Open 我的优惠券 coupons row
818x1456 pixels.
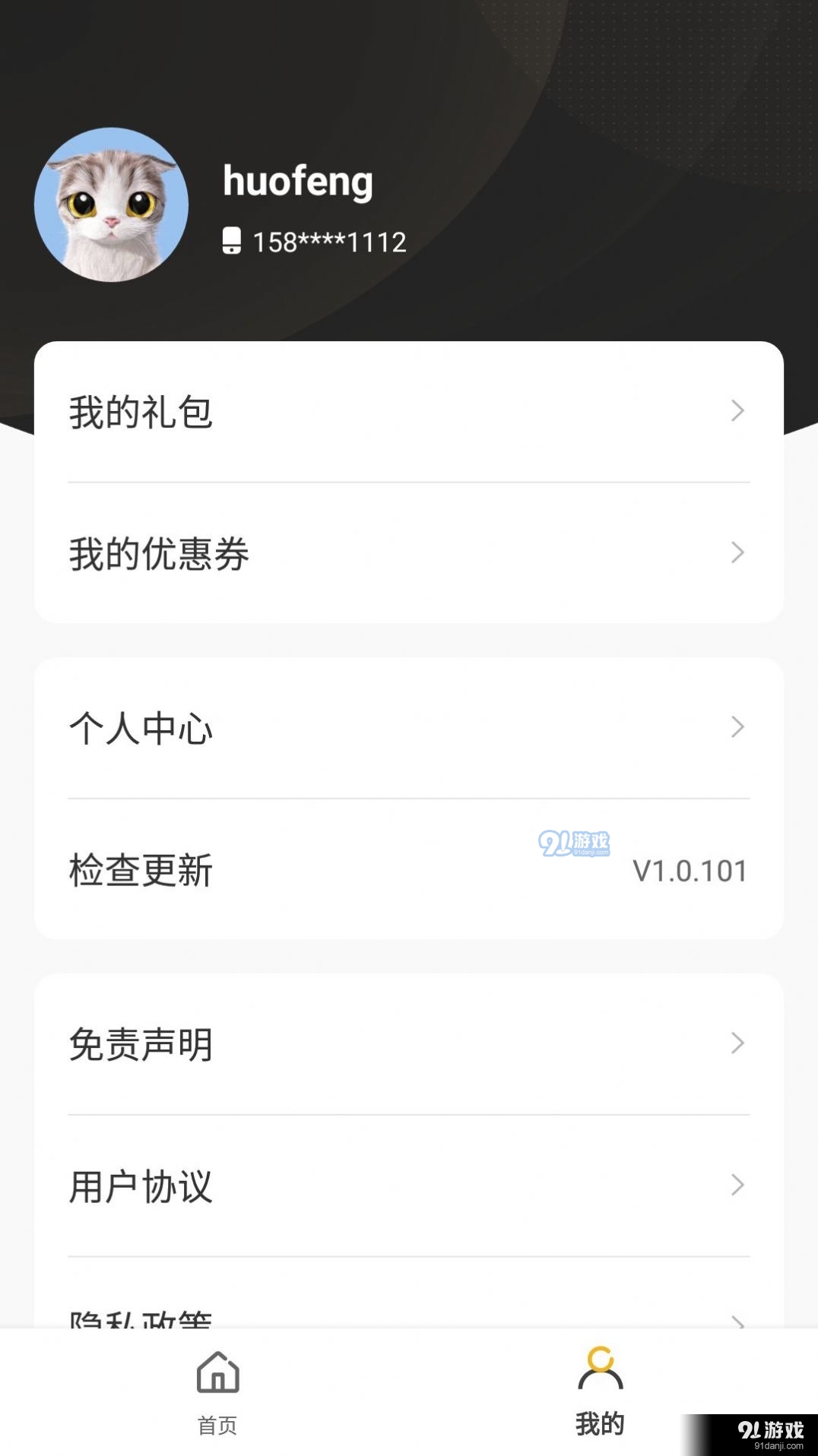coord(409,553)
